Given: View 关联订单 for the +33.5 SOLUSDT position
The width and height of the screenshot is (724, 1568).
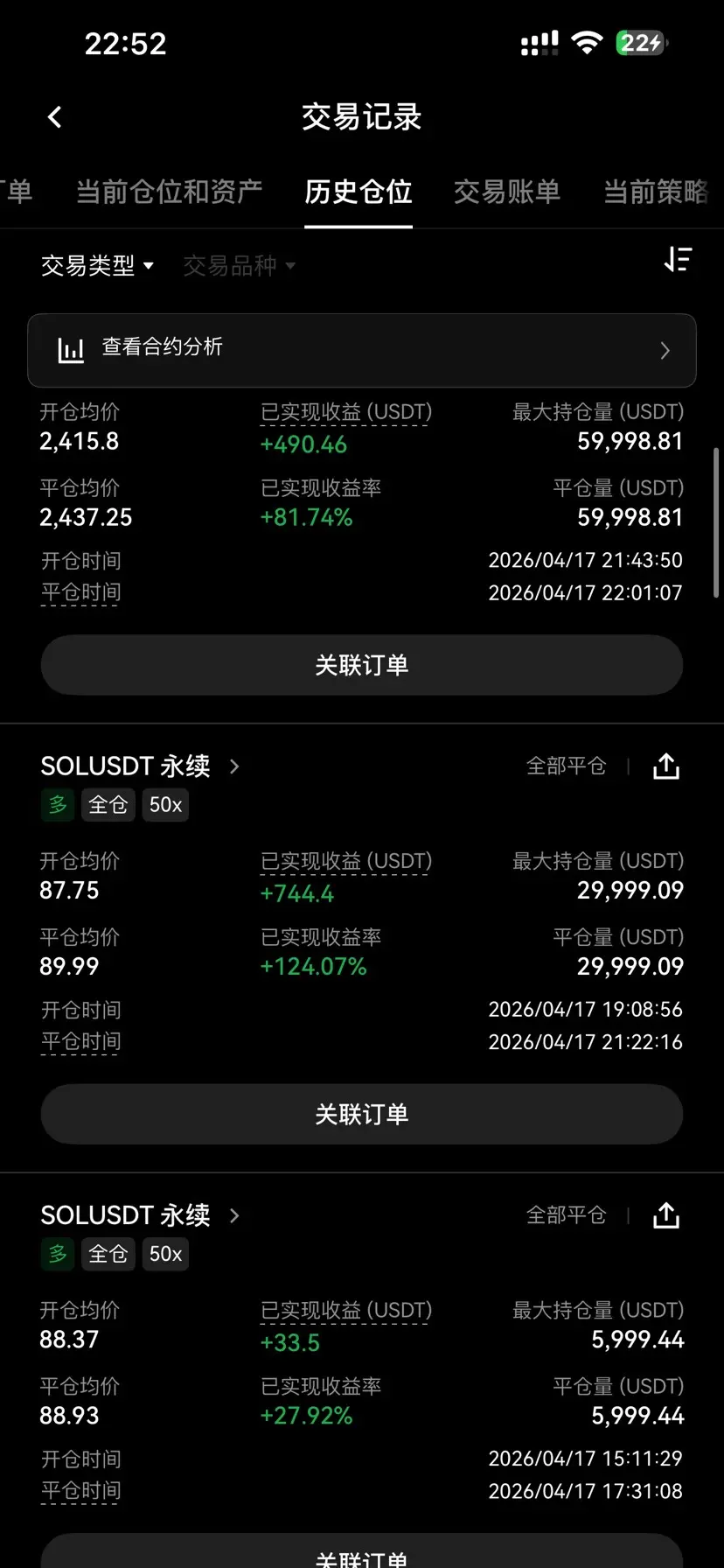Looking at the screenshot, I should [x=362, y=1555].
